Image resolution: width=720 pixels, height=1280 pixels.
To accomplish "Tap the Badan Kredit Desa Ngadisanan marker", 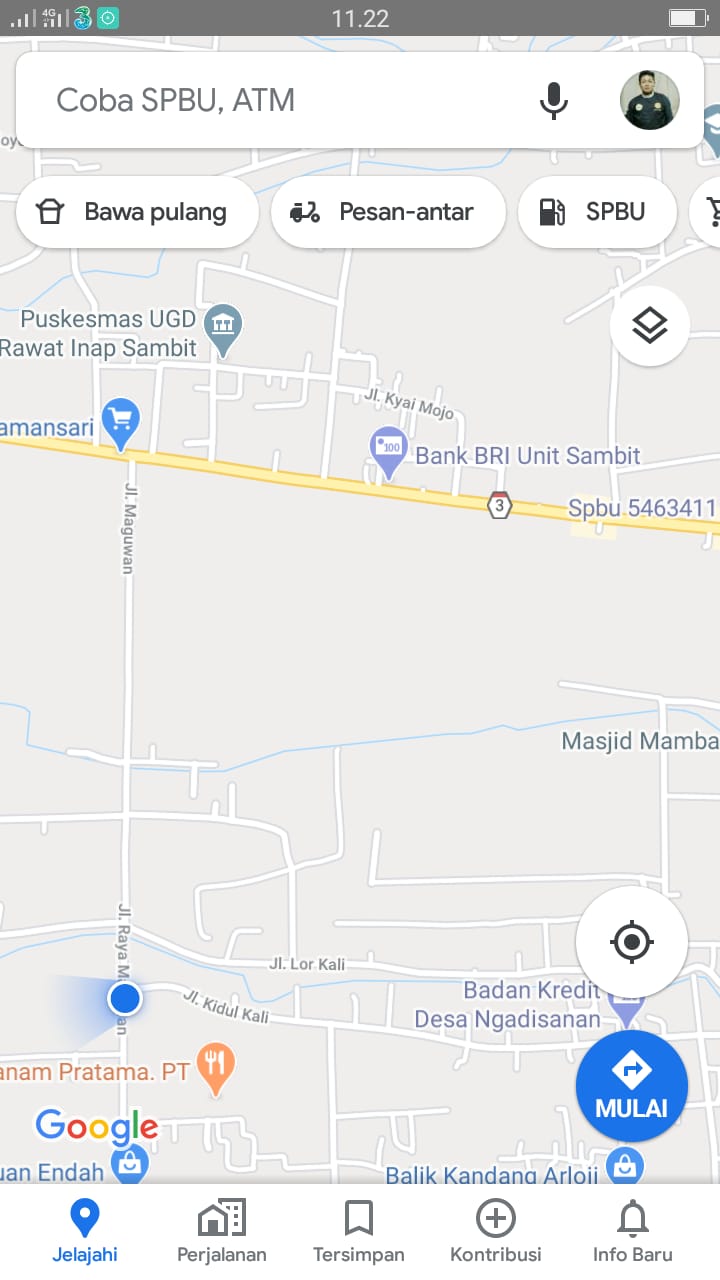I will tap(627, 1008).
